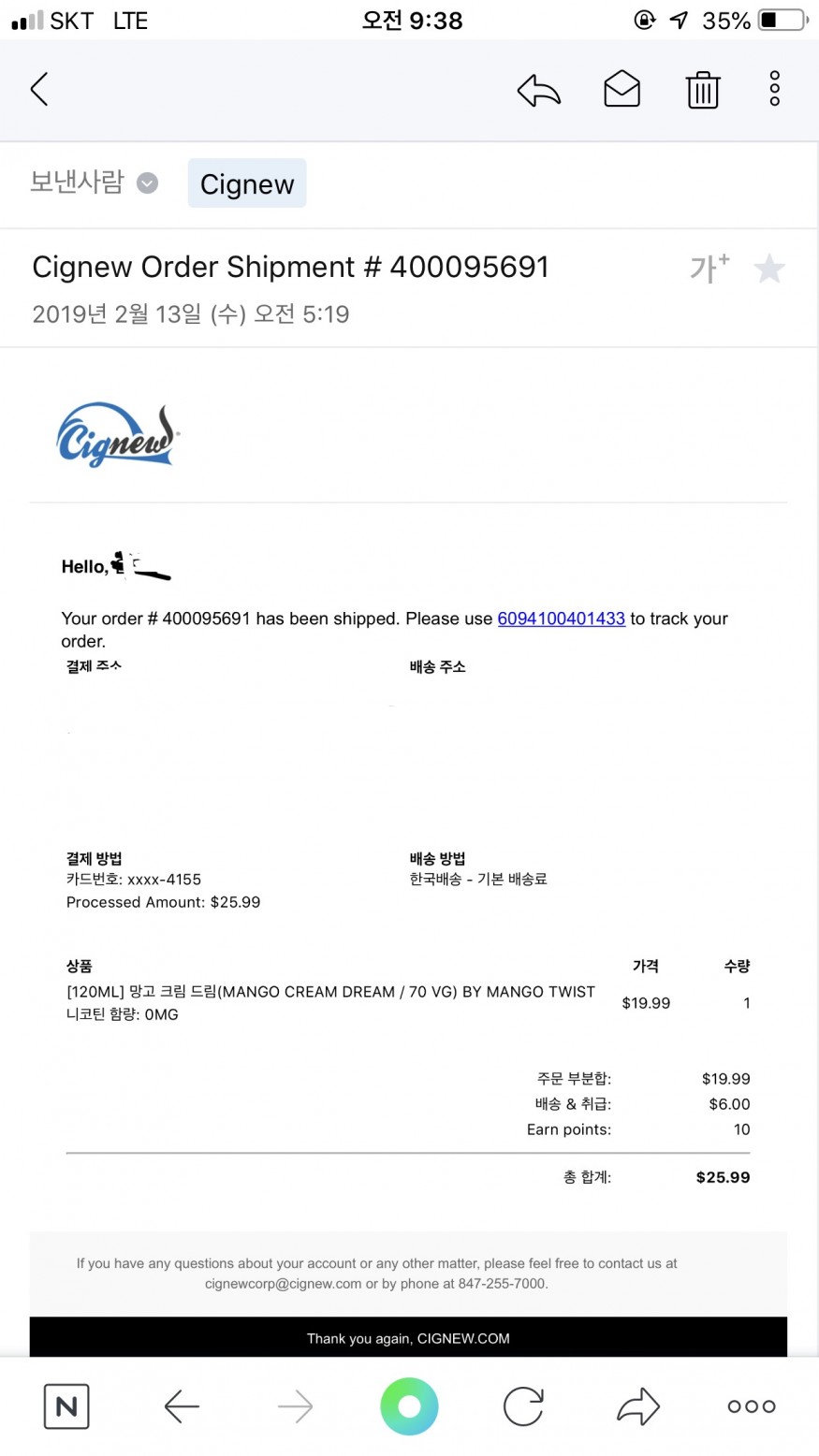This screenshot has width=819, height=1456.
Task: Tap the Cignew sender chip
Action: (x=247, y=183)
